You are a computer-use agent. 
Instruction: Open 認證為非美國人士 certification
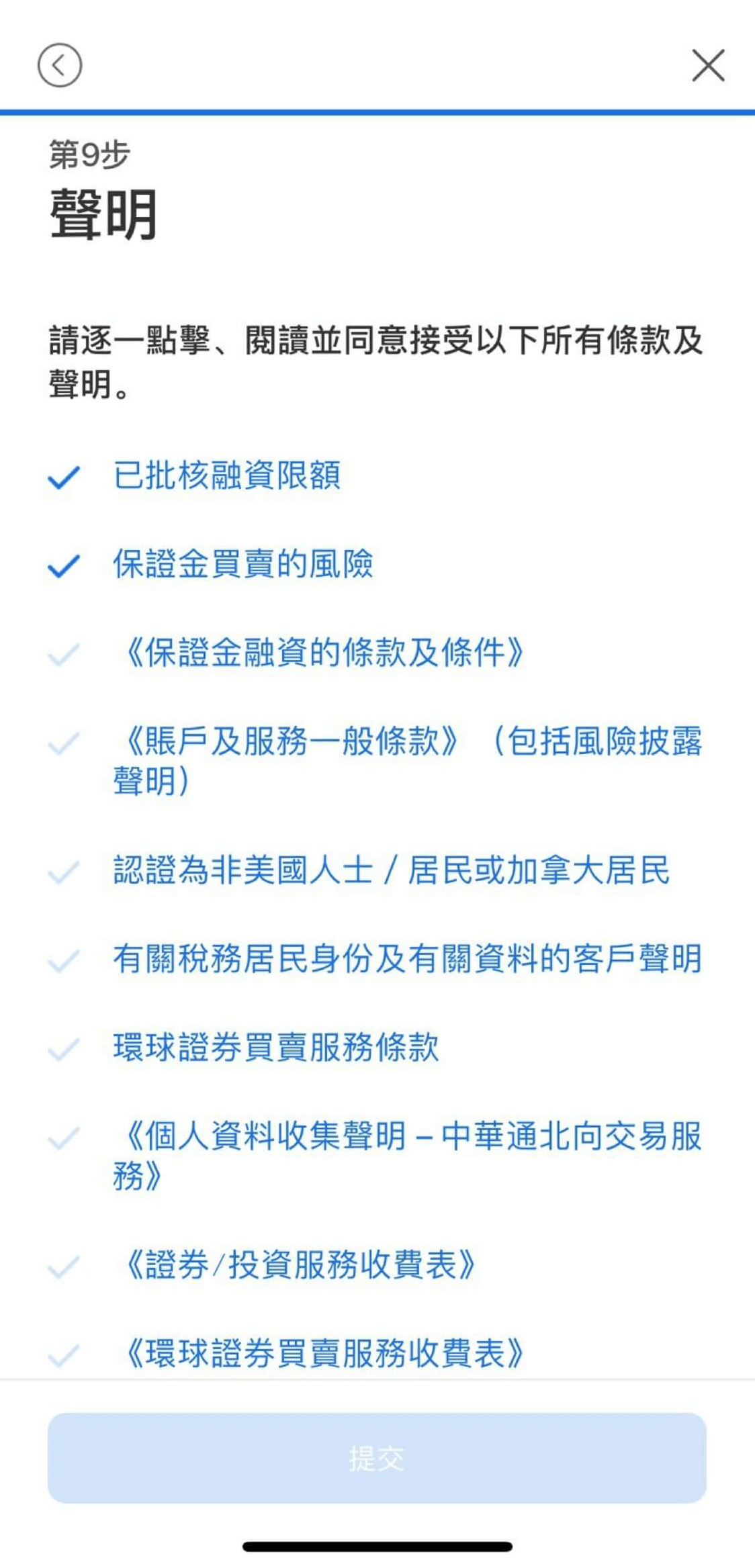tap(391, 870)
